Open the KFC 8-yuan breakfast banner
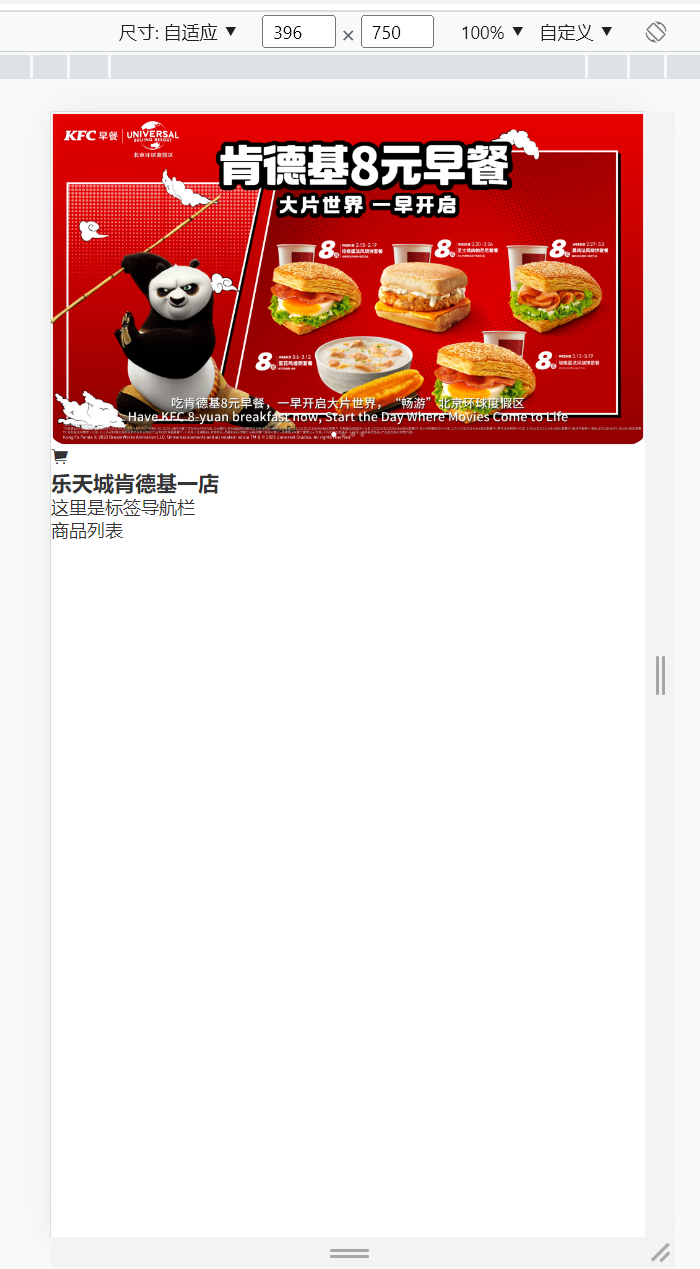Image resolution: width=700 pixels, height=1269 pixels. (347, 278)
